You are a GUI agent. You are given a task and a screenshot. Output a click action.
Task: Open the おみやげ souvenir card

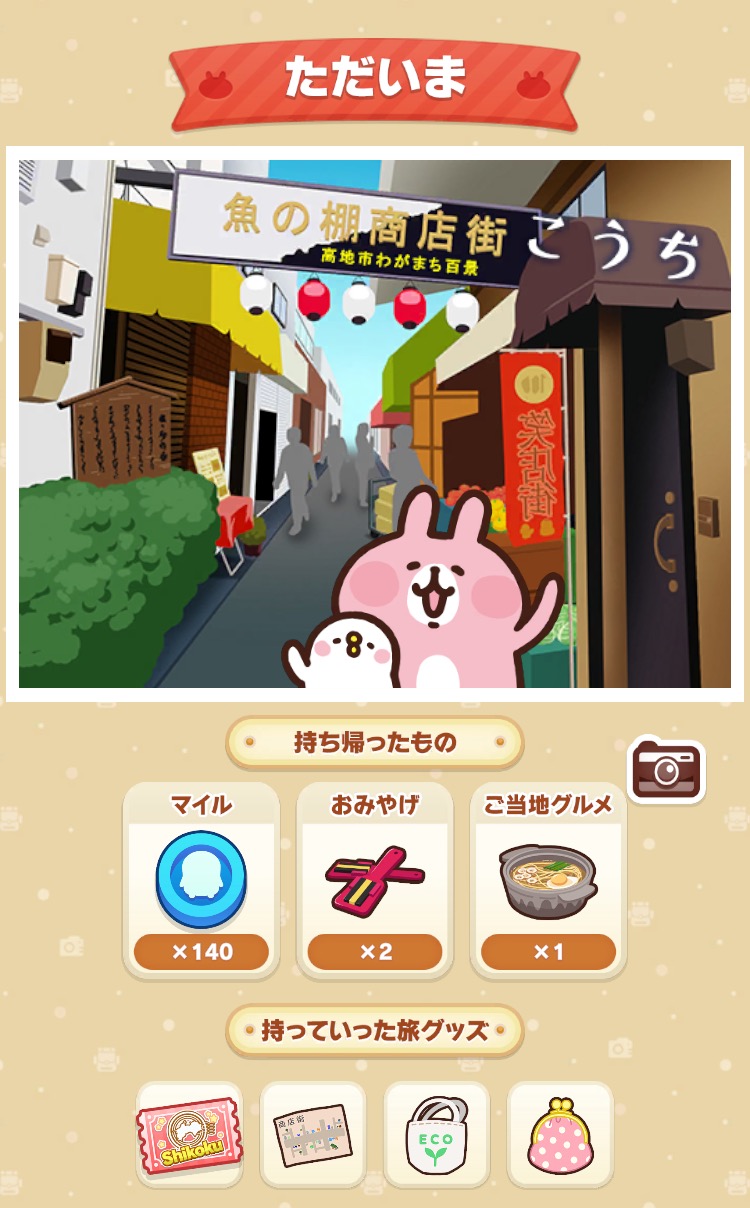pyautogui.click(x=375, y=881)
